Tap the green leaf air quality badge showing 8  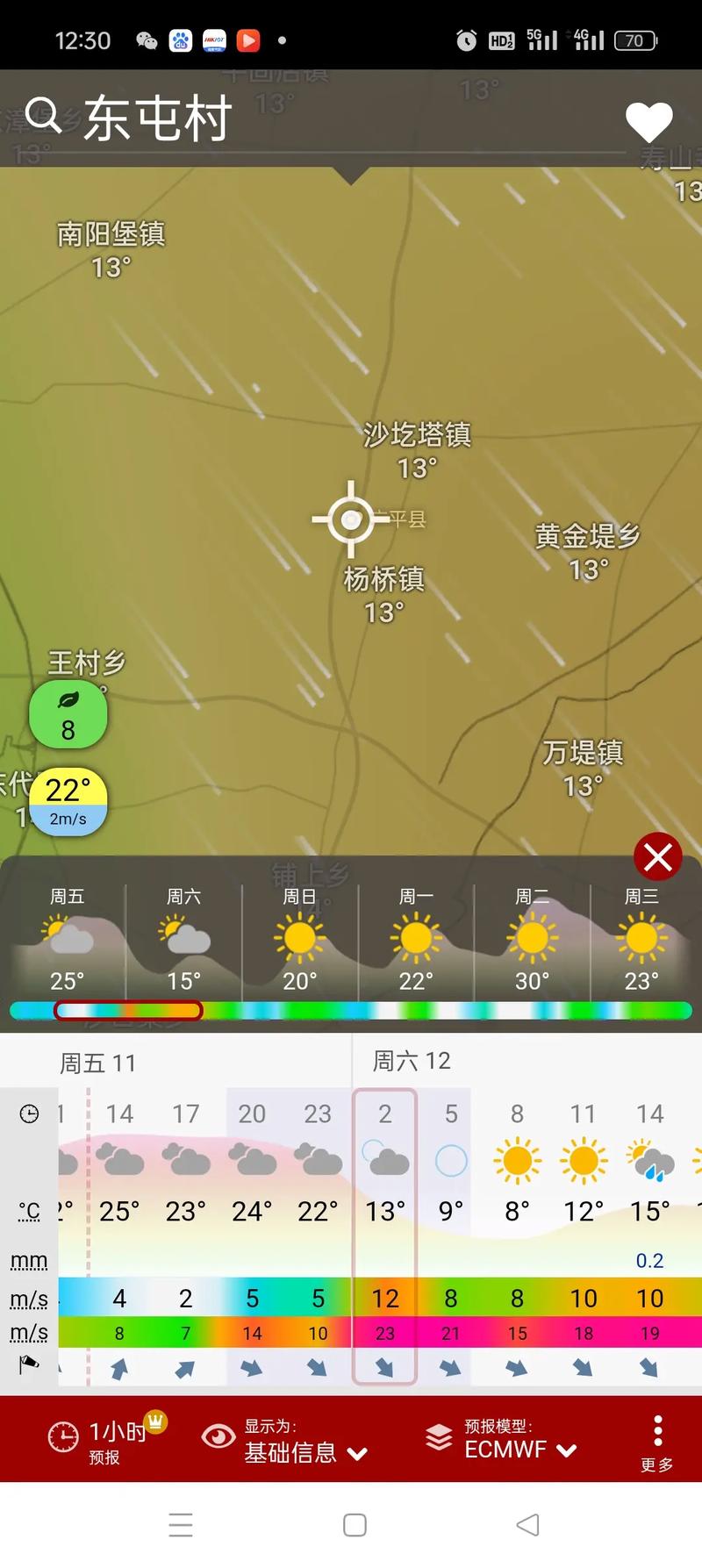[x=68, y=714]
